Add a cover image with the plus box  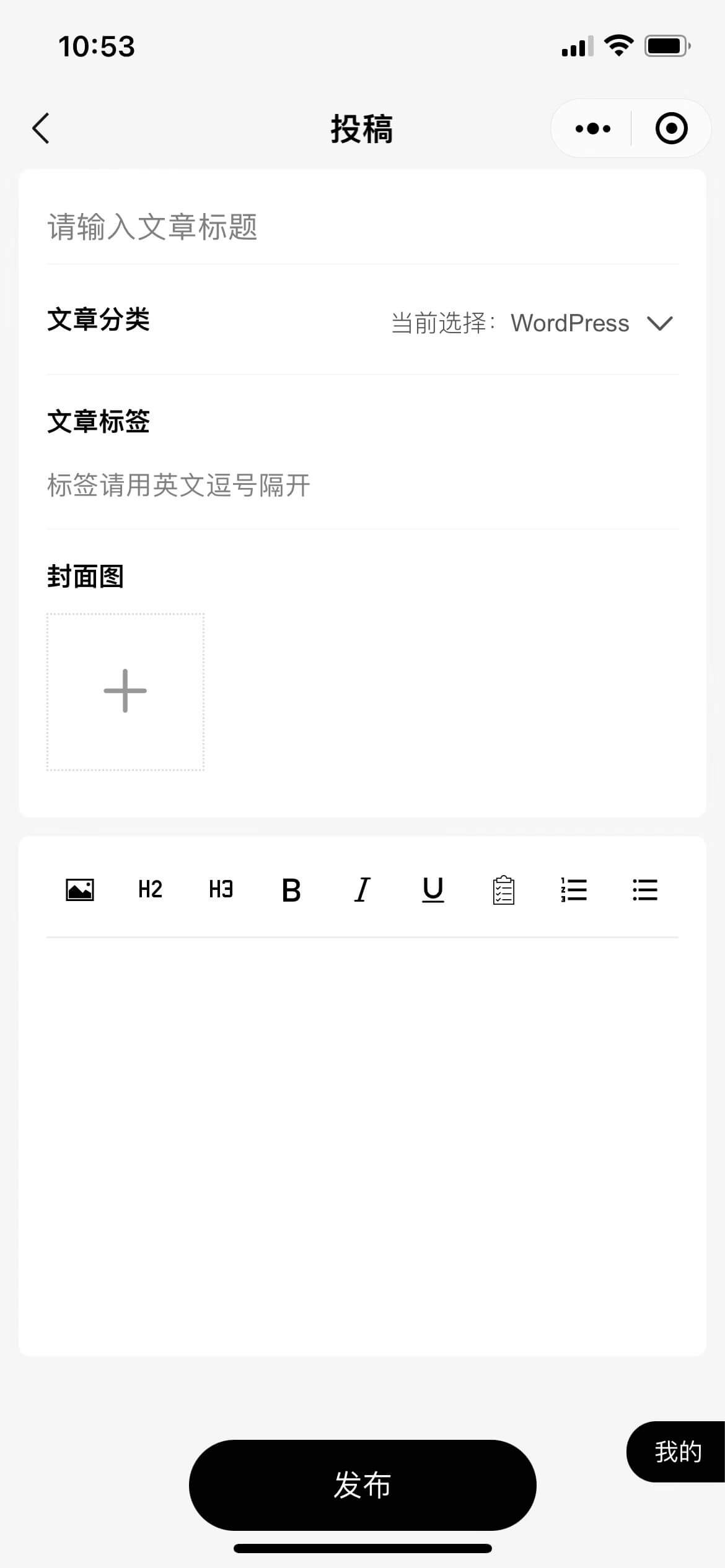[x=125, y=692]
